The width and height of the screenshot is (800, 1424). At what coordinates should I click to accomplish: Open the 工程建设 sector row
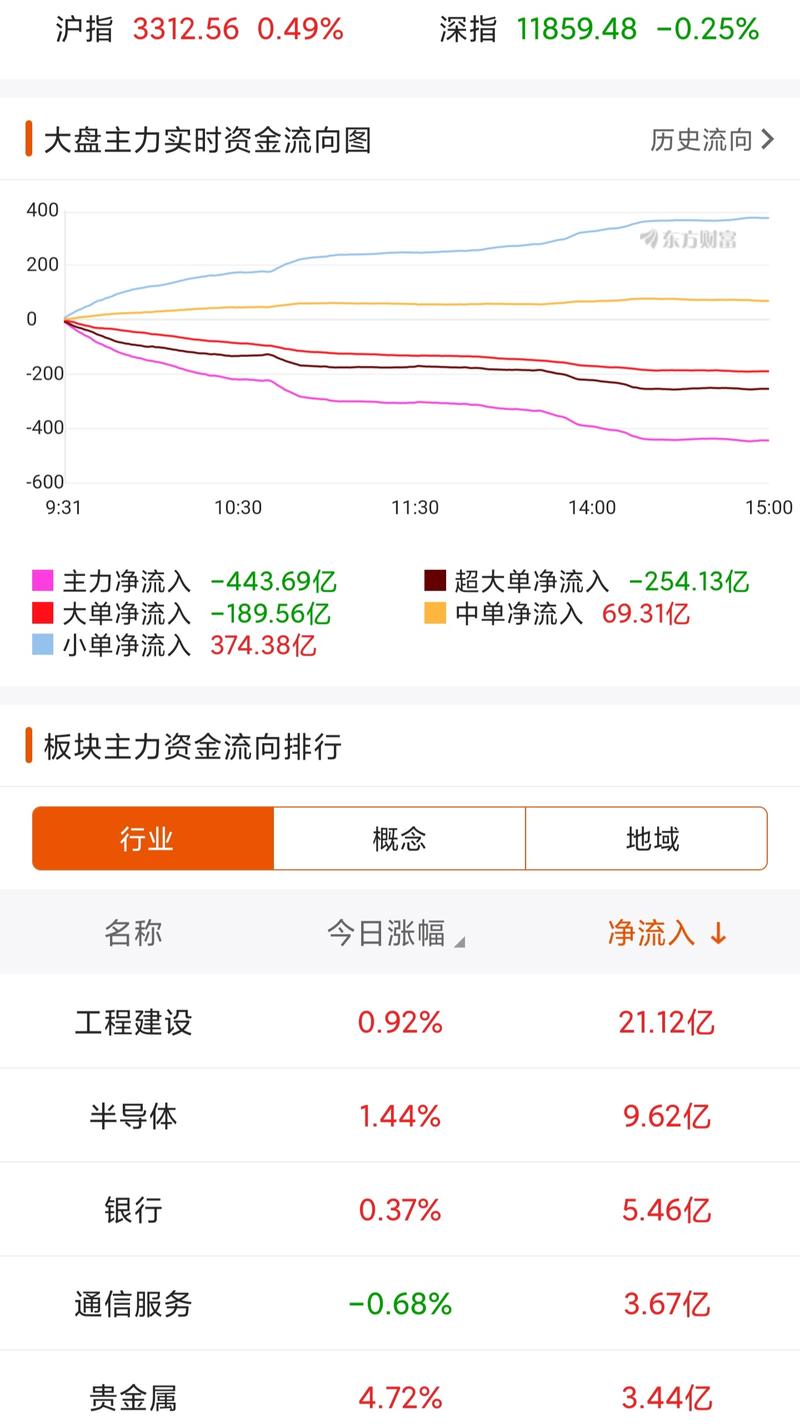[400, 1021]
